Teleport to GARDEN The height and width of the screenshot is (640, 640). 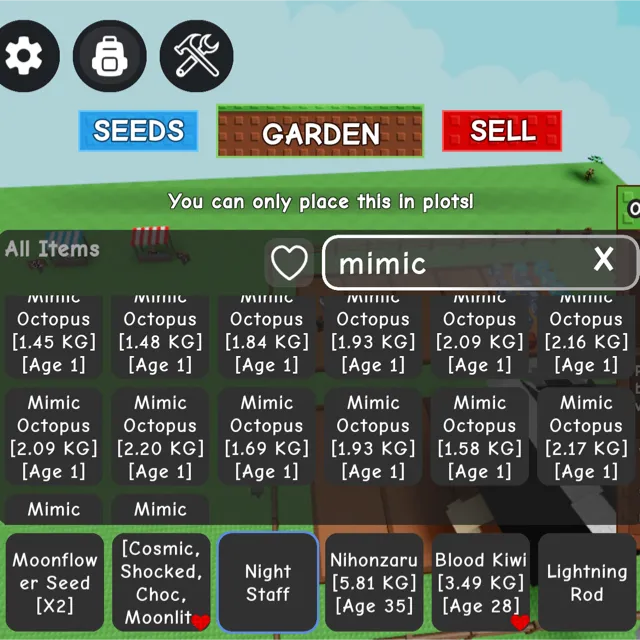point(320,132)
